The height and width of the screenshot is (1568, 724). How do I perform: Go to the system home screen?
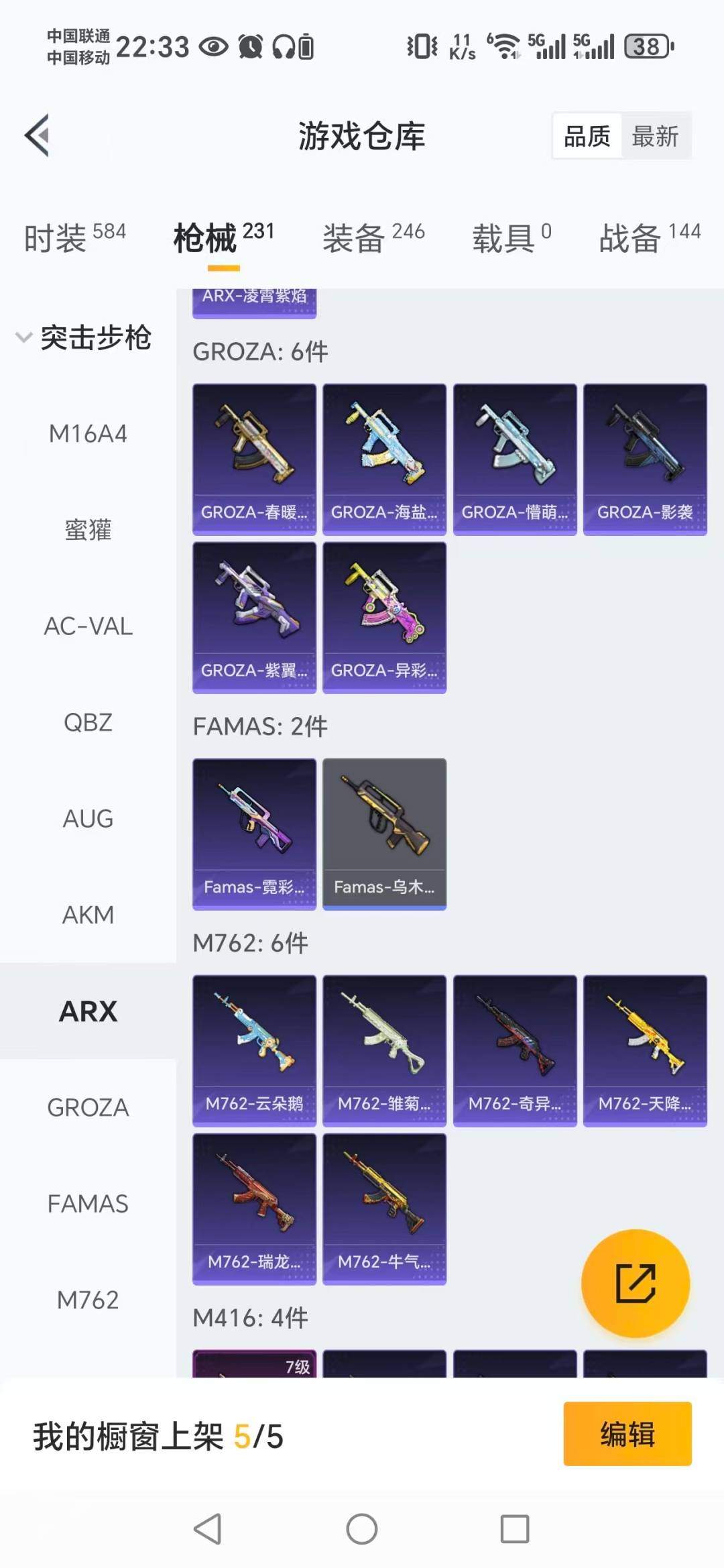pos(361,1529)
